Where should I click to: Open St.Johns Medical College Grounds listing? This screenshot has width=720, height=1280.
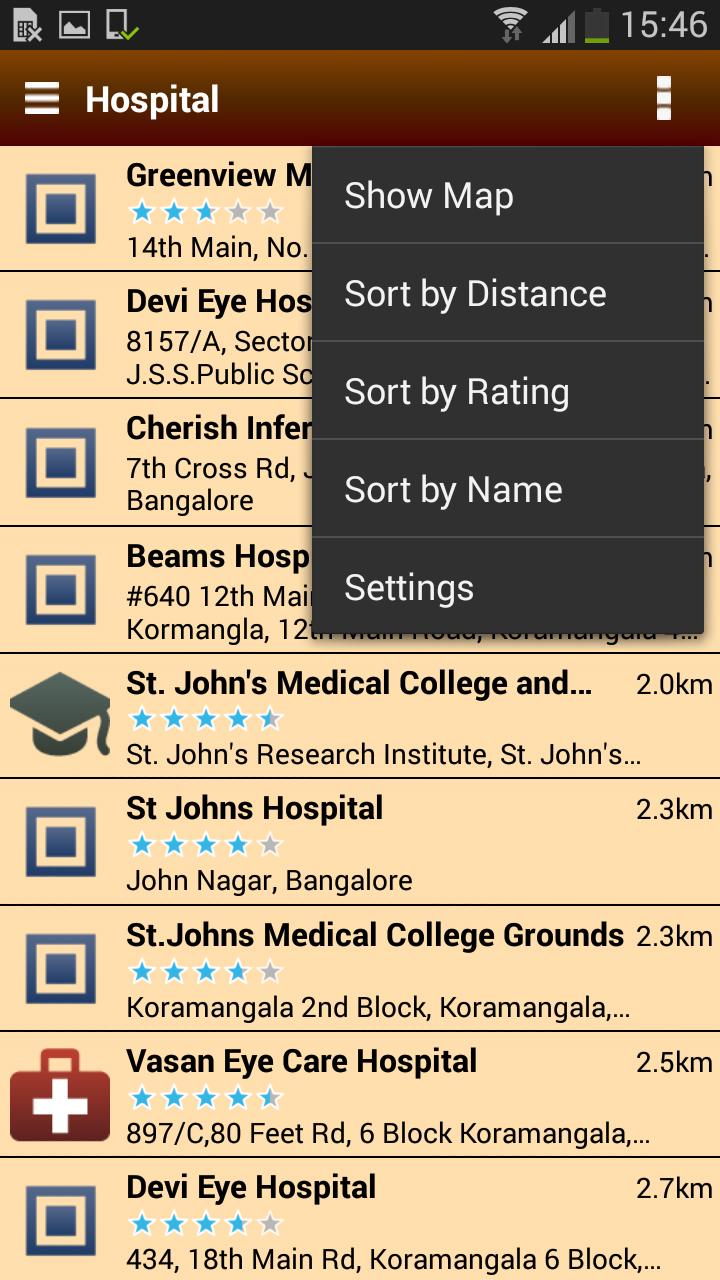(360, 969)
